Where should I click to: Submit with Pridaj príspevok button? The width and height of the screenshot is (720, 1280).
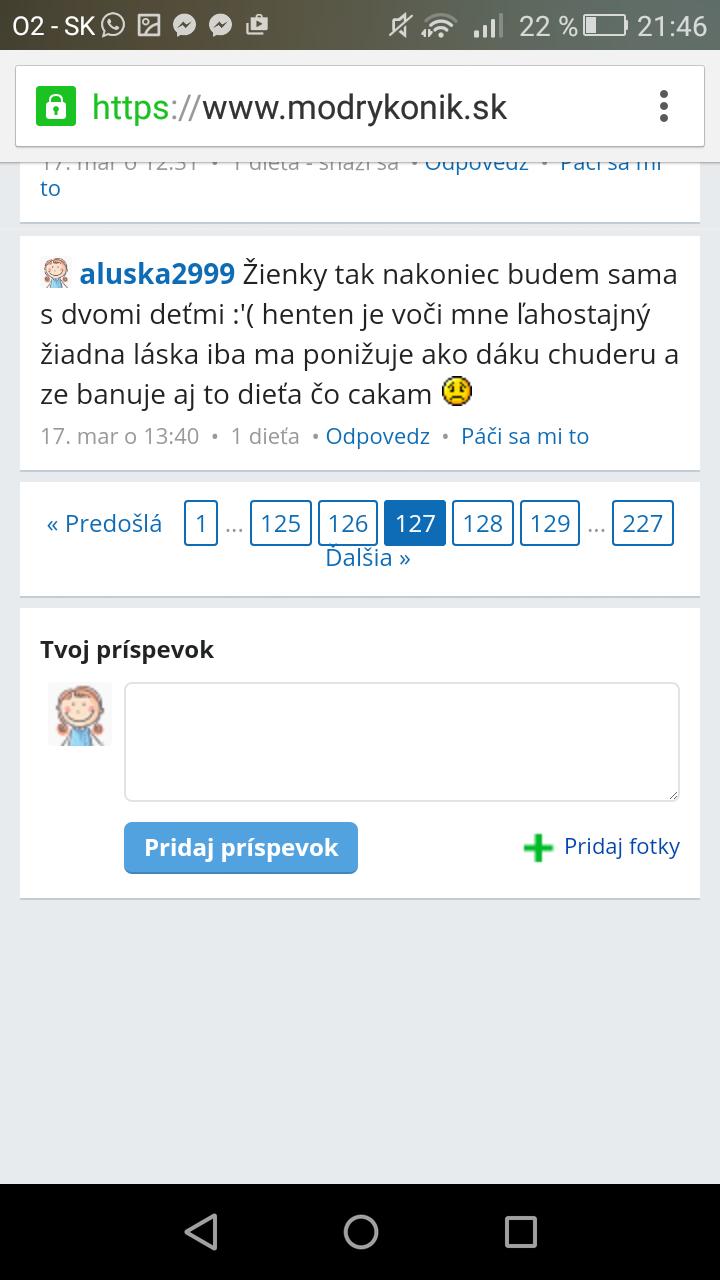tap(241, 848)
